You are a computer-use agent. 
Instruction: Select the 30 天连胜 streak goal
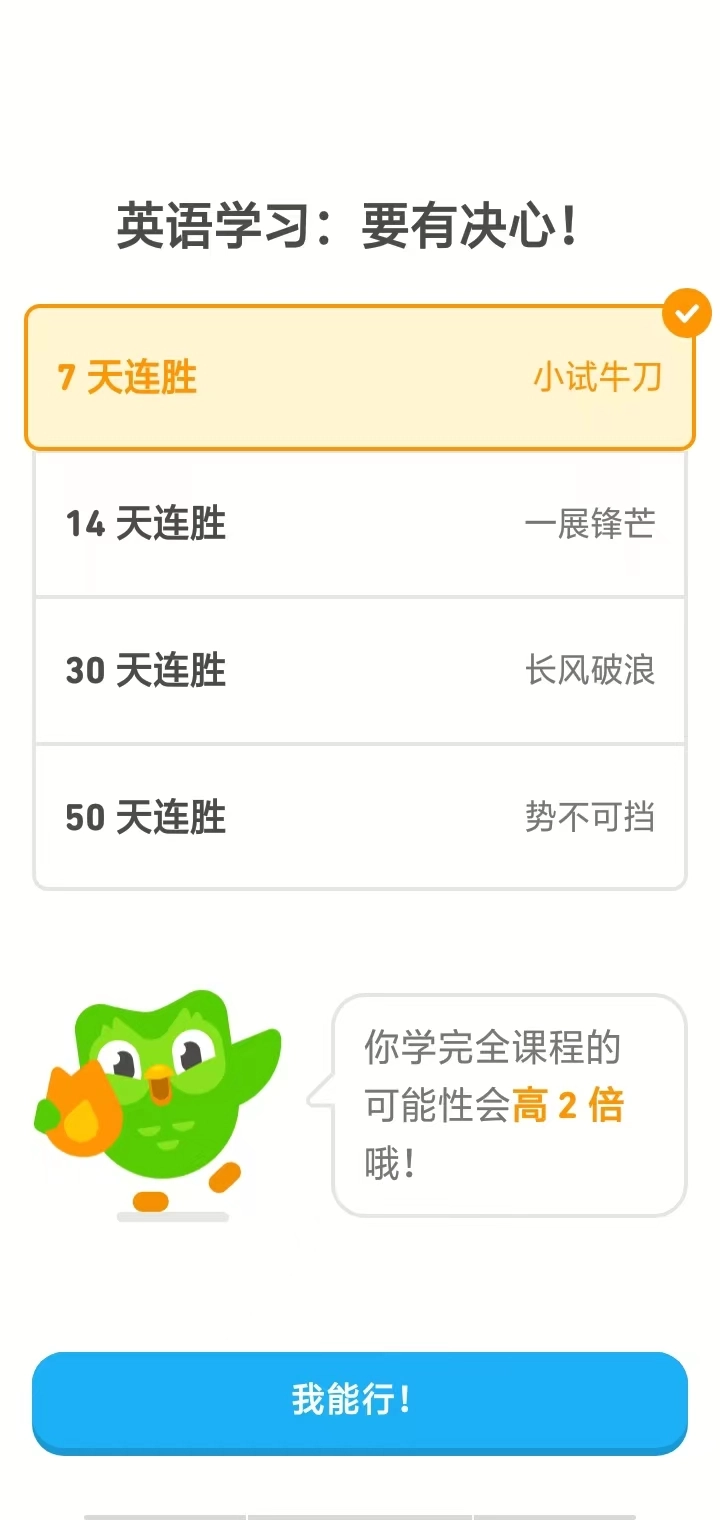(x=360, y=670)
